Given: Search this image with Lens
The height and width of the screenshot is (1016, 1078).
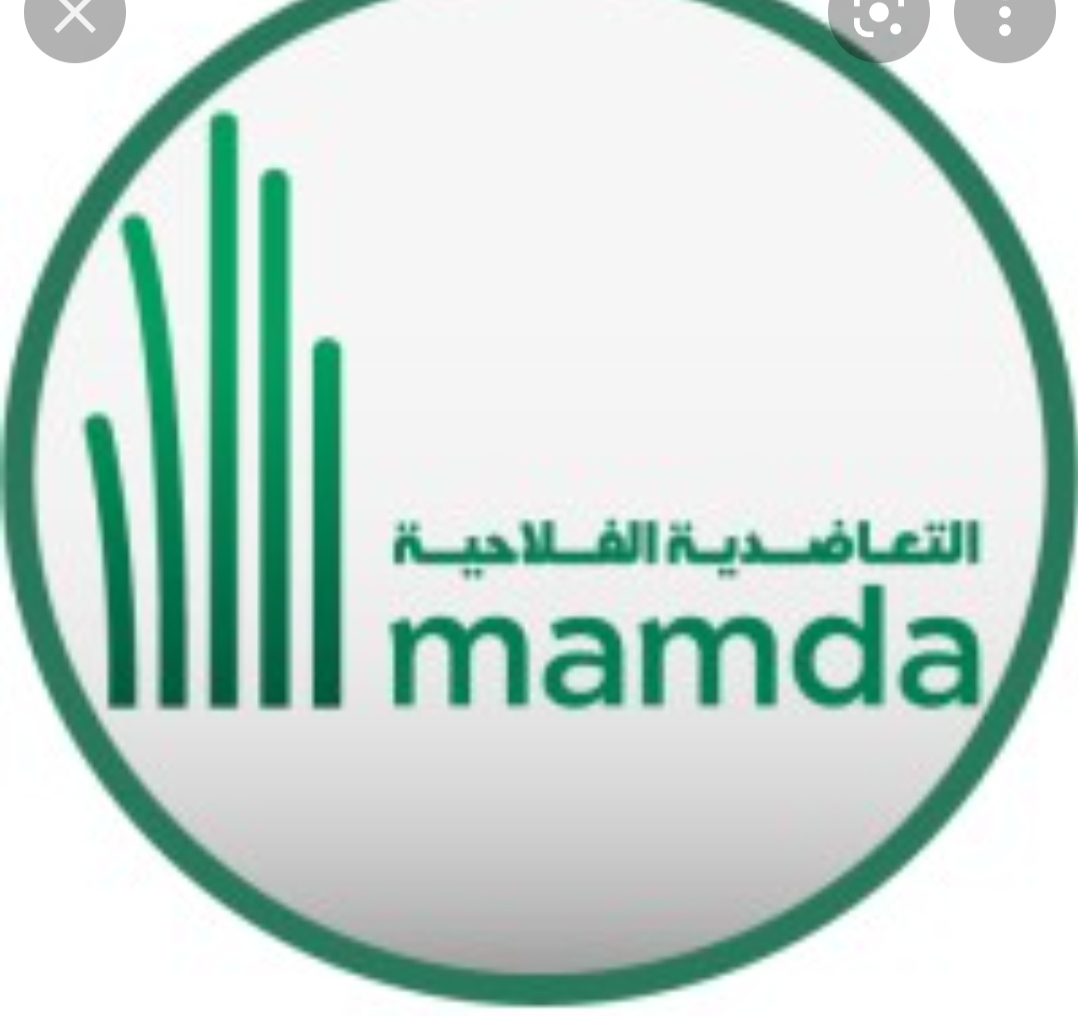Looking at the screenshot, I should point(878,18).
